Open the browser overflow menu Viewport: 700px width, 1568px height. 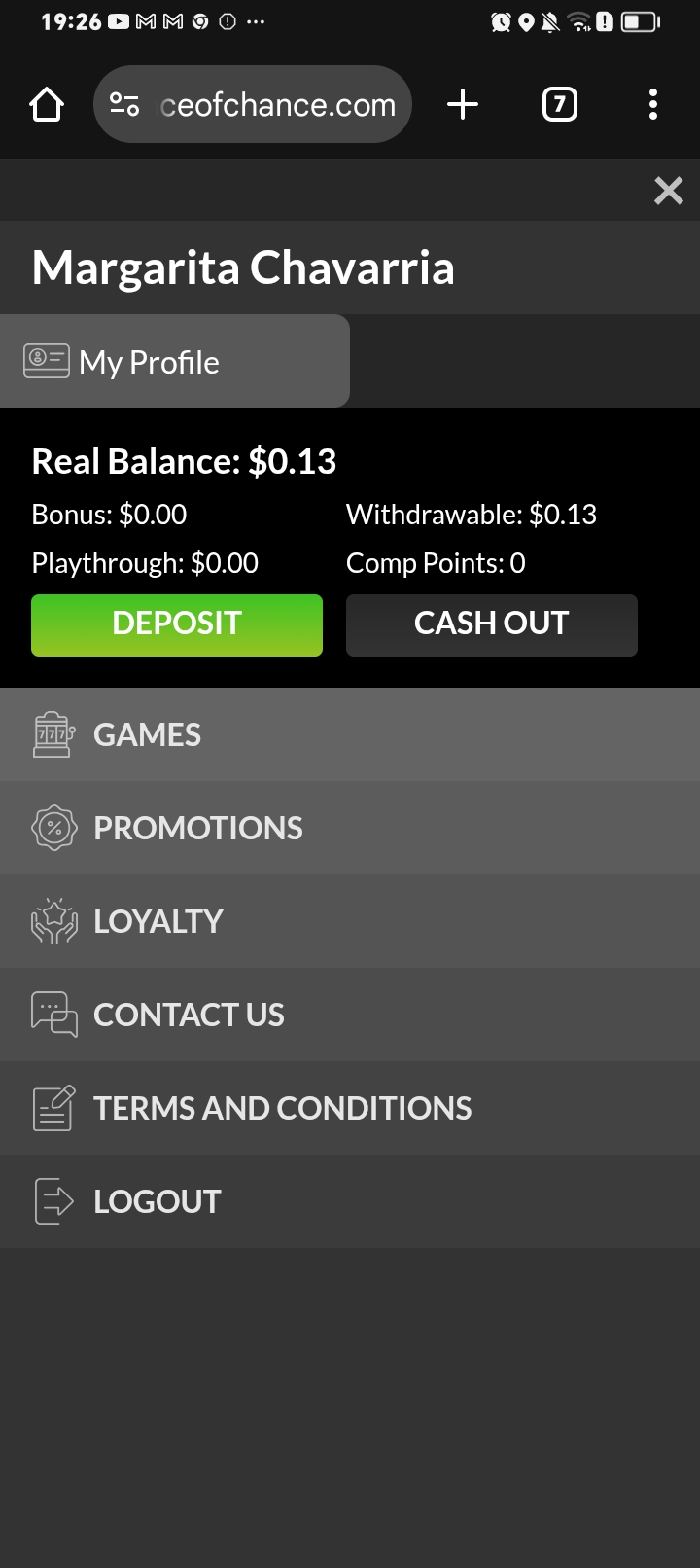[x=652, y=104]
